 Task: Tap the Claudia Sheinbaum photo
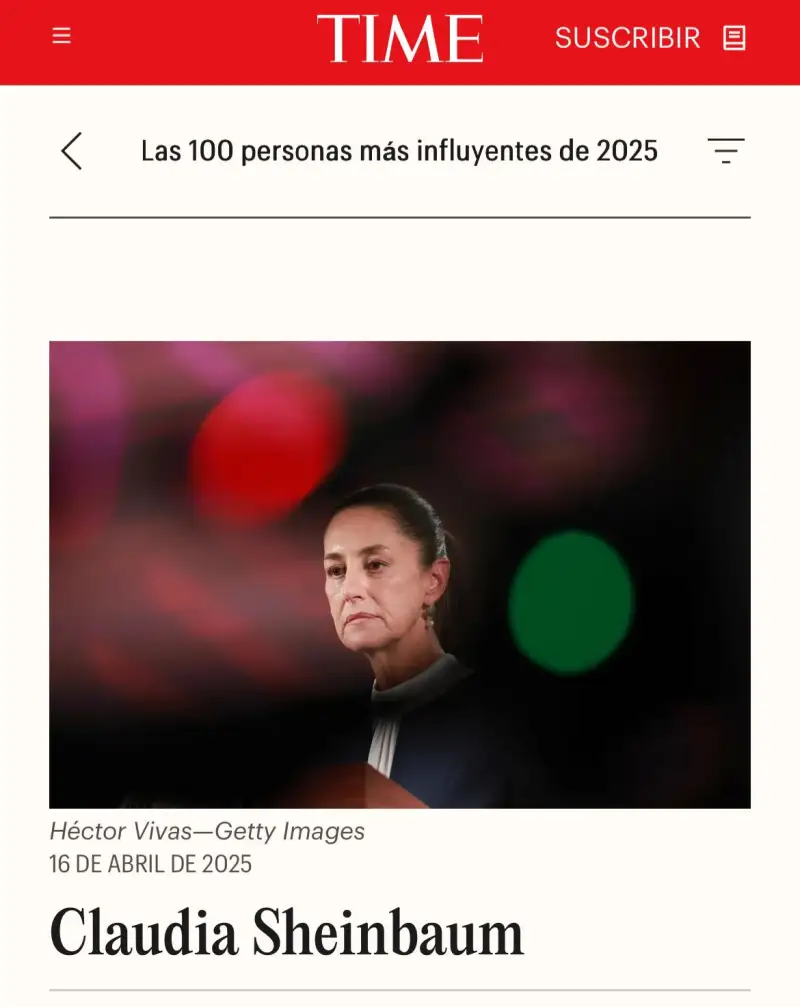tap(399, 572)
